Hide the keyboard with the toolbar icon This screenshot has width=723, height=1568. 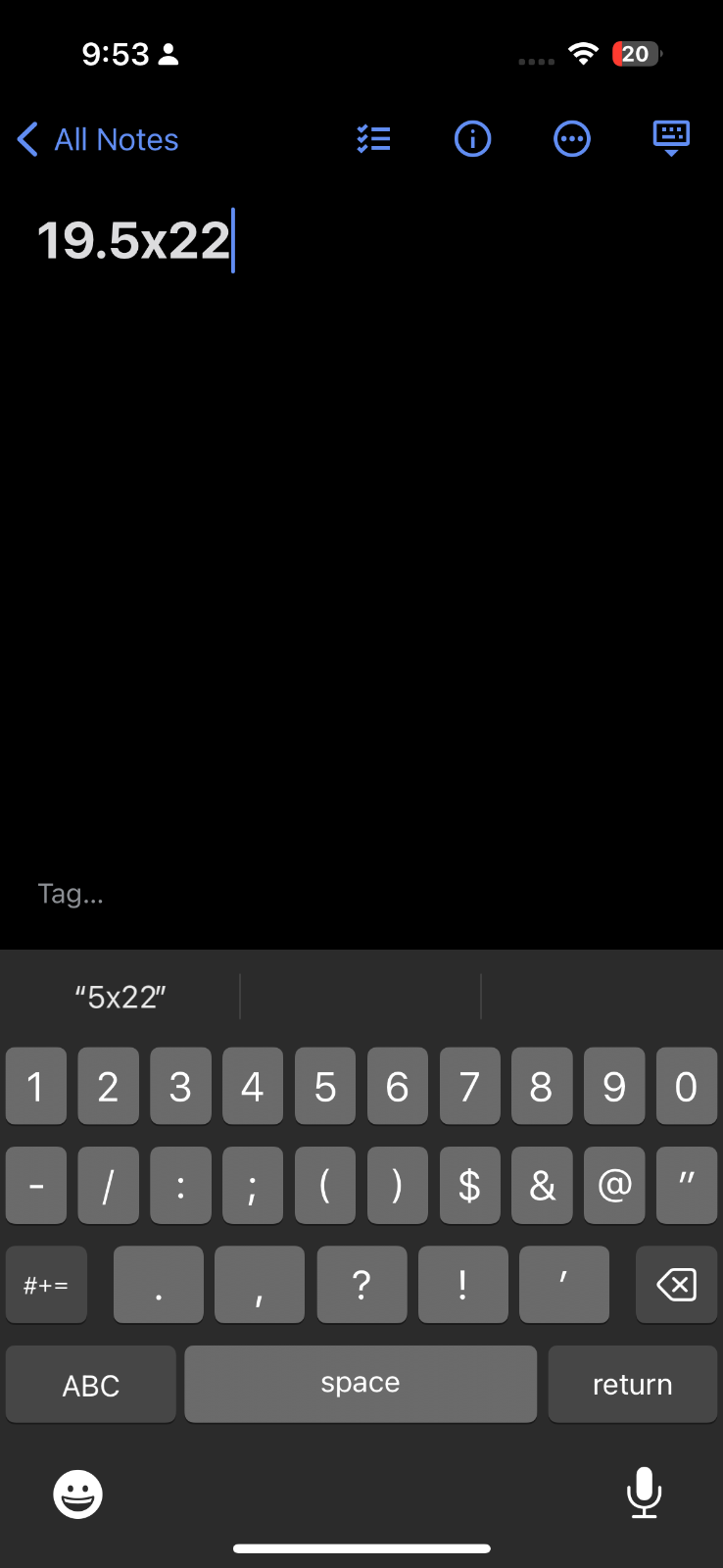(671, 139)
